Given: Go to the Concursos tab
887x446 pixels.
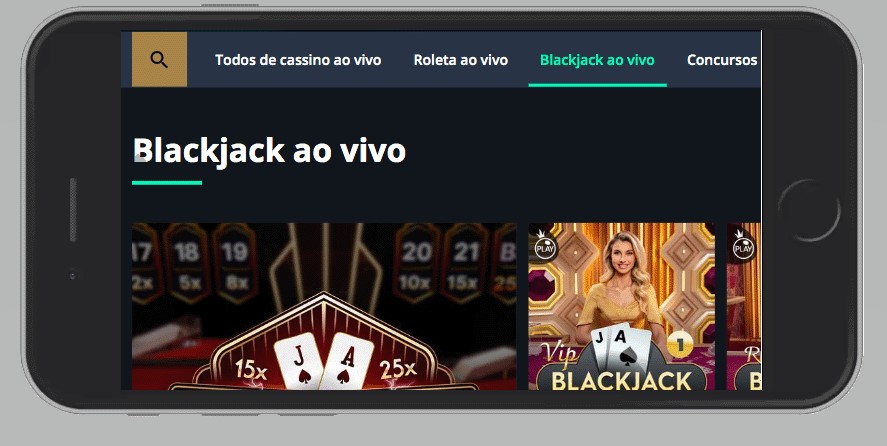Looking at the screenshot, I should click(x=722, y=60).
